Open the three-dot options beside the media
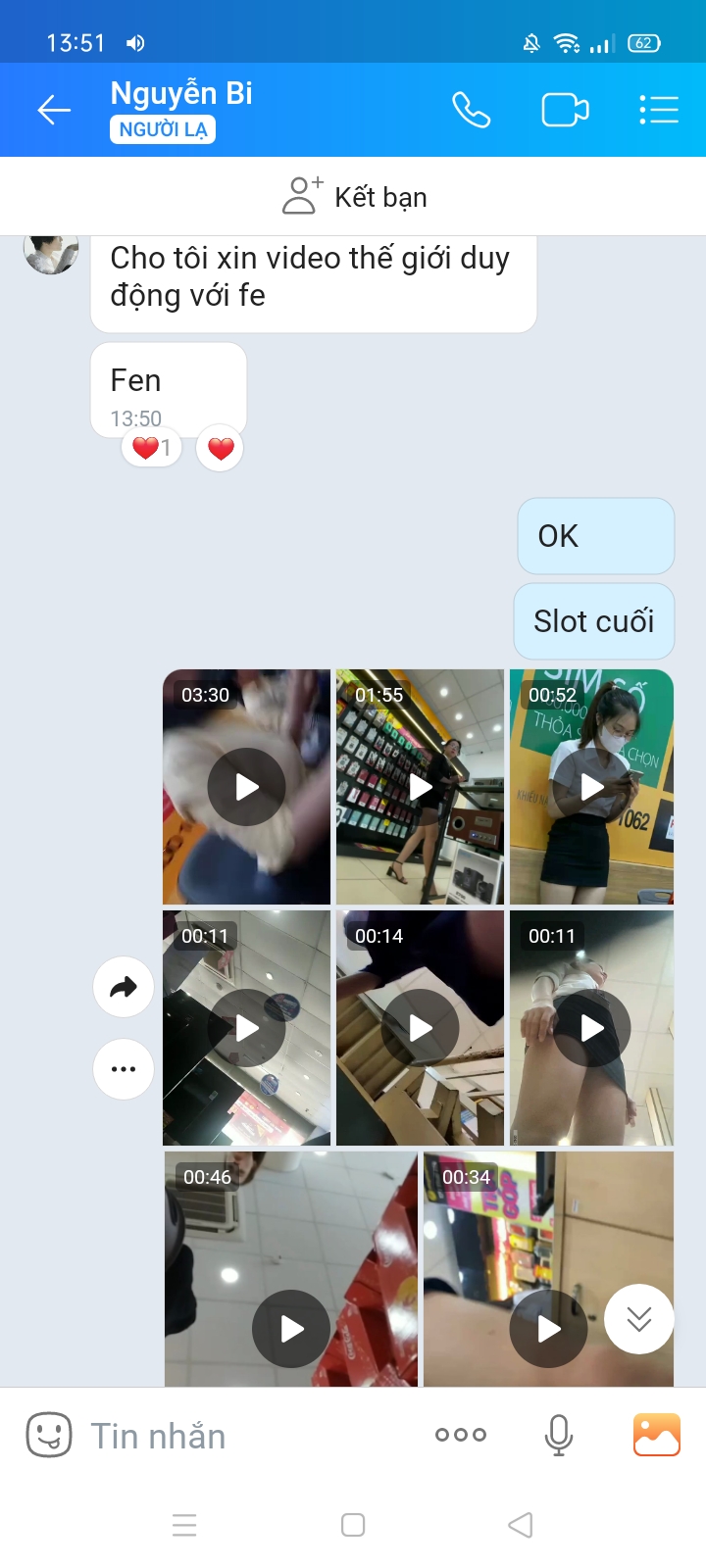The image size is (706, 1568). click(x=124, y=1068)
